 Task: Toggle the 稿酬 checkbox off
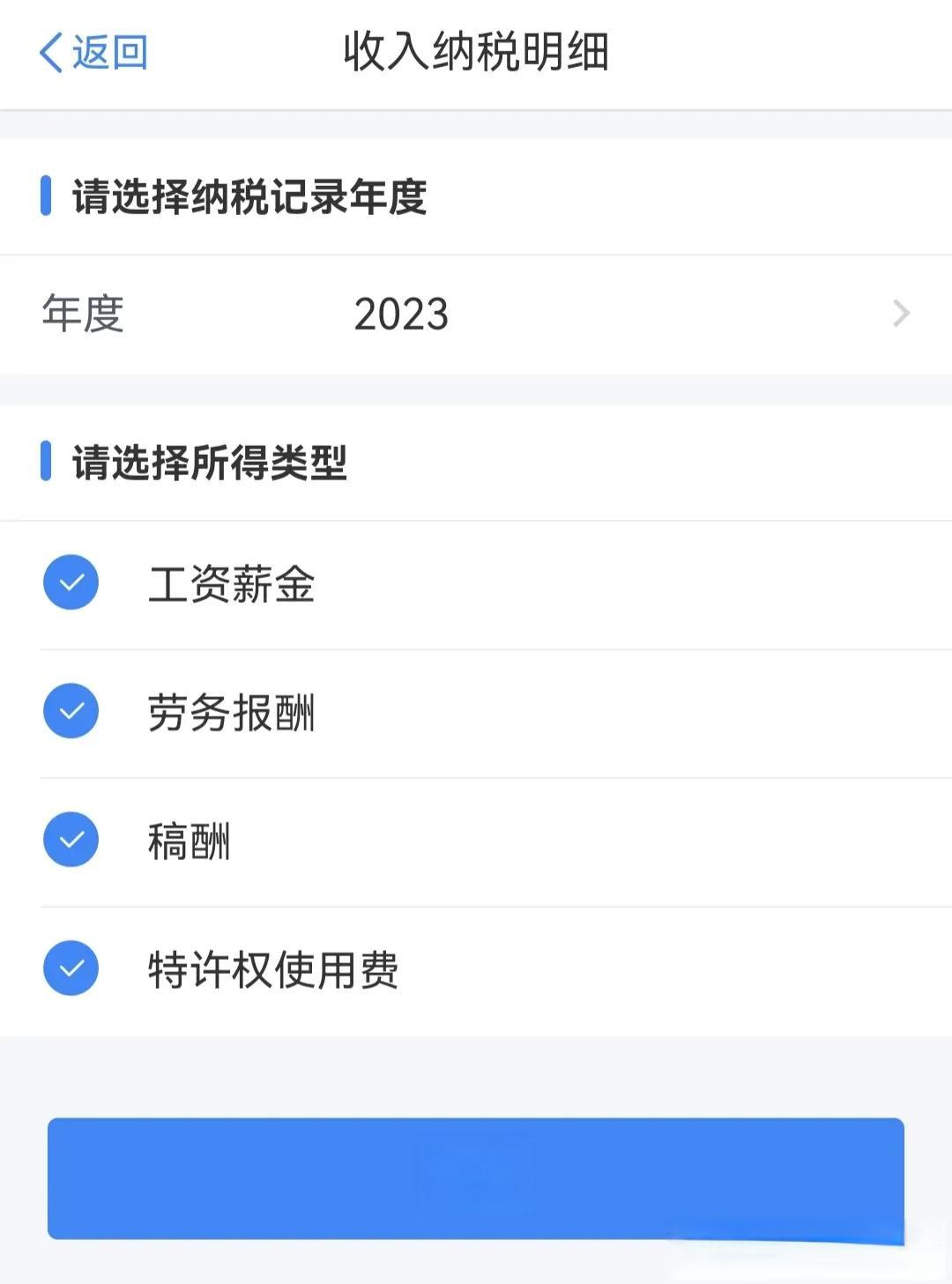coord(71,840)
